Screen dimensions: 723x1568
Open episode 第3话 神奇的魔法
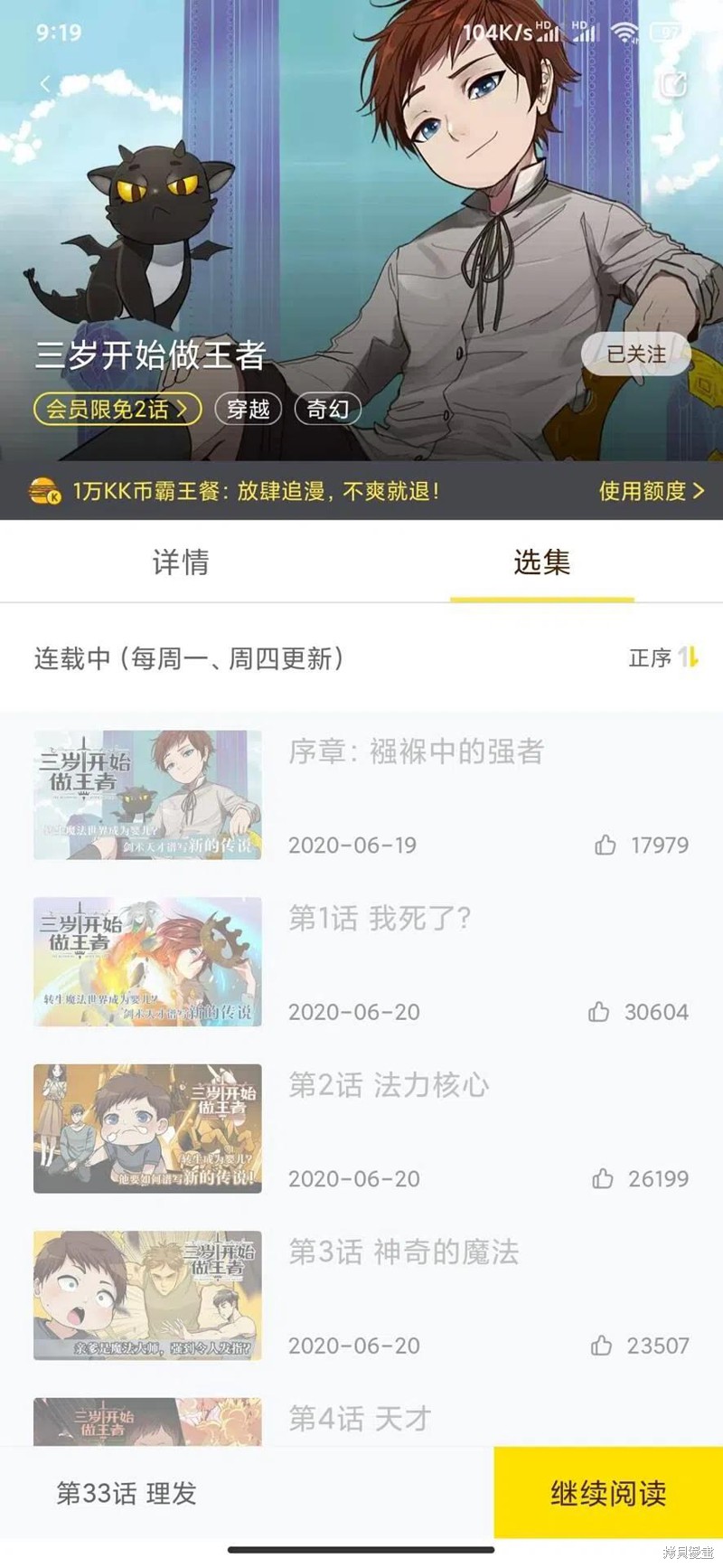click(403, 1252)
